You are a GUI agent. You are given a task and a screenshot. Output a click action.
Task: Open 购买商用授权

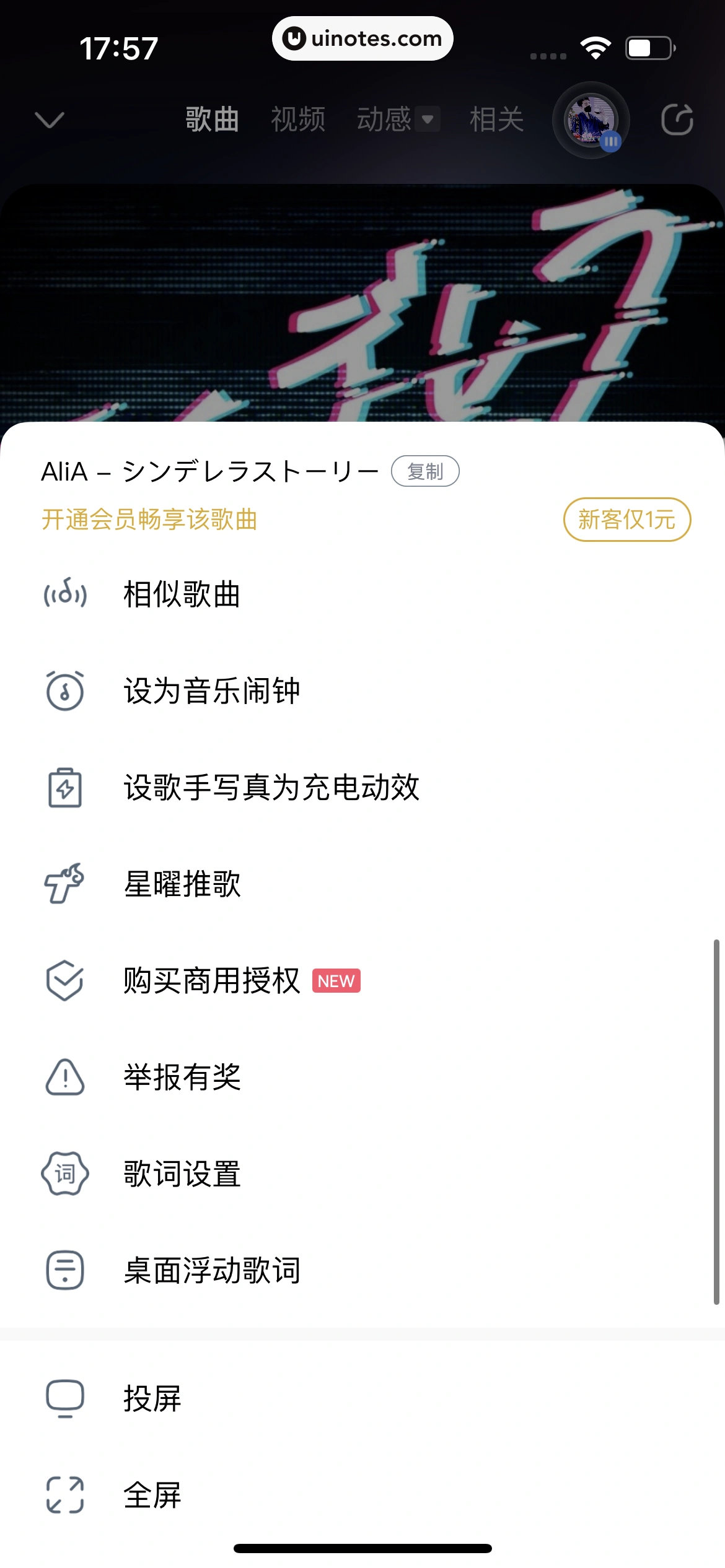[x=211, y=981]
